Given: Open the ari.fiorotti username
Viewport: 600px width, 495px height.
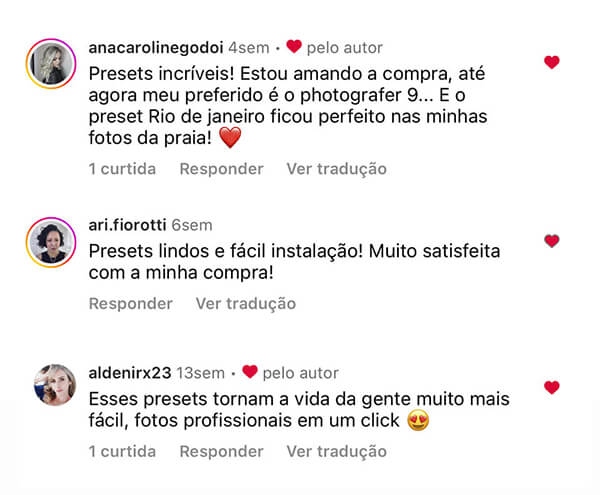Looking at the screenshot, I should 127,225.
